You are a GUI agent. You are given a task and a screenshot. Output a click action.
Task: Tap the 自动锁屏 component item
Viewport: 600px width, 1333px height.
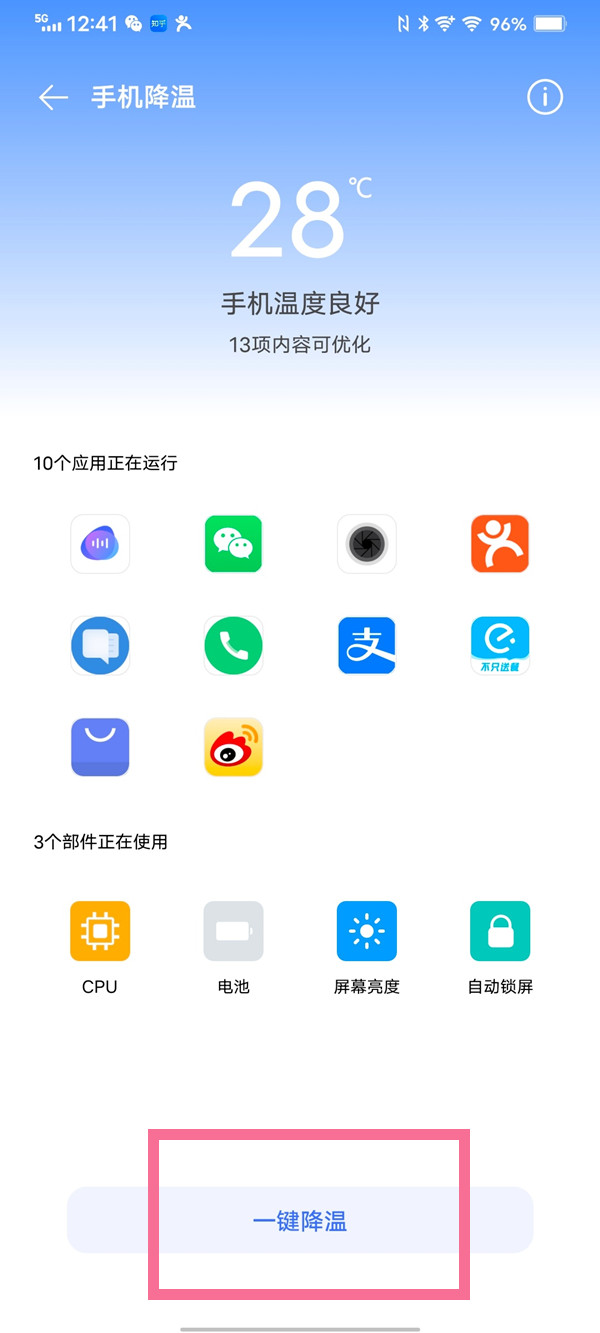(x=500, y=932)
